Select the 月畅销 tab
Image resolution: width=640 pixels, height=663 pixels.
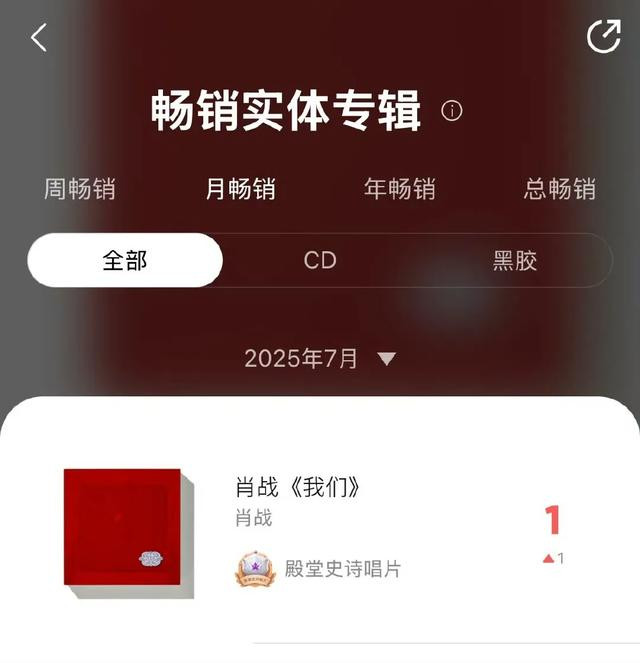pos(240,189)
